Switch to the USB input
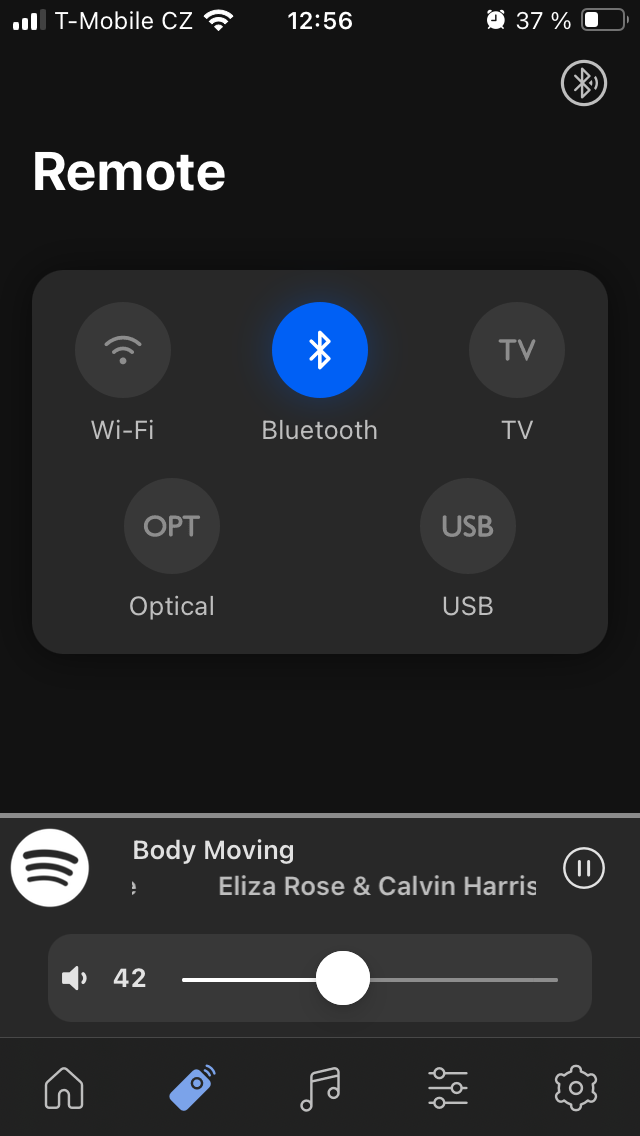Viewport: 640px width, 1136px height. coord(468,526)
